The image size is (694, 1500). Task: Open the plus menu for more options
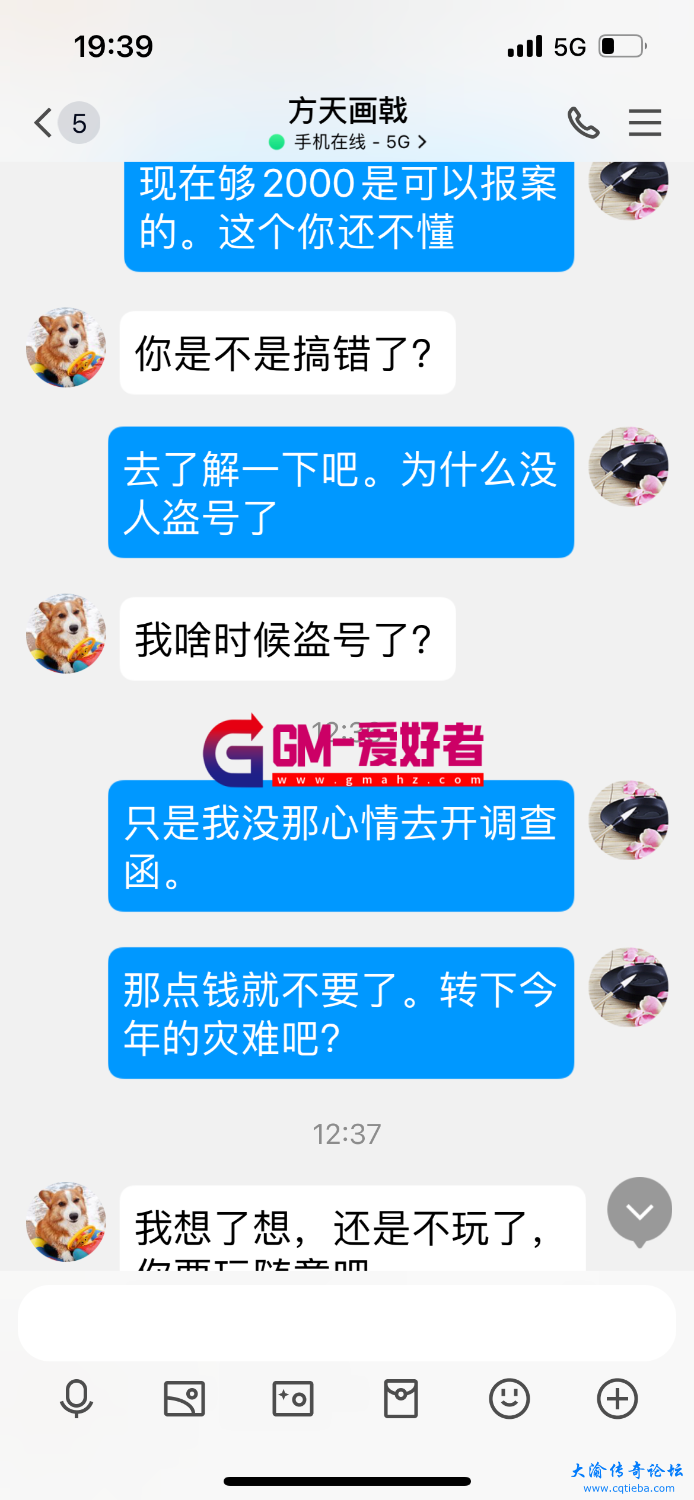[617, 1398]
